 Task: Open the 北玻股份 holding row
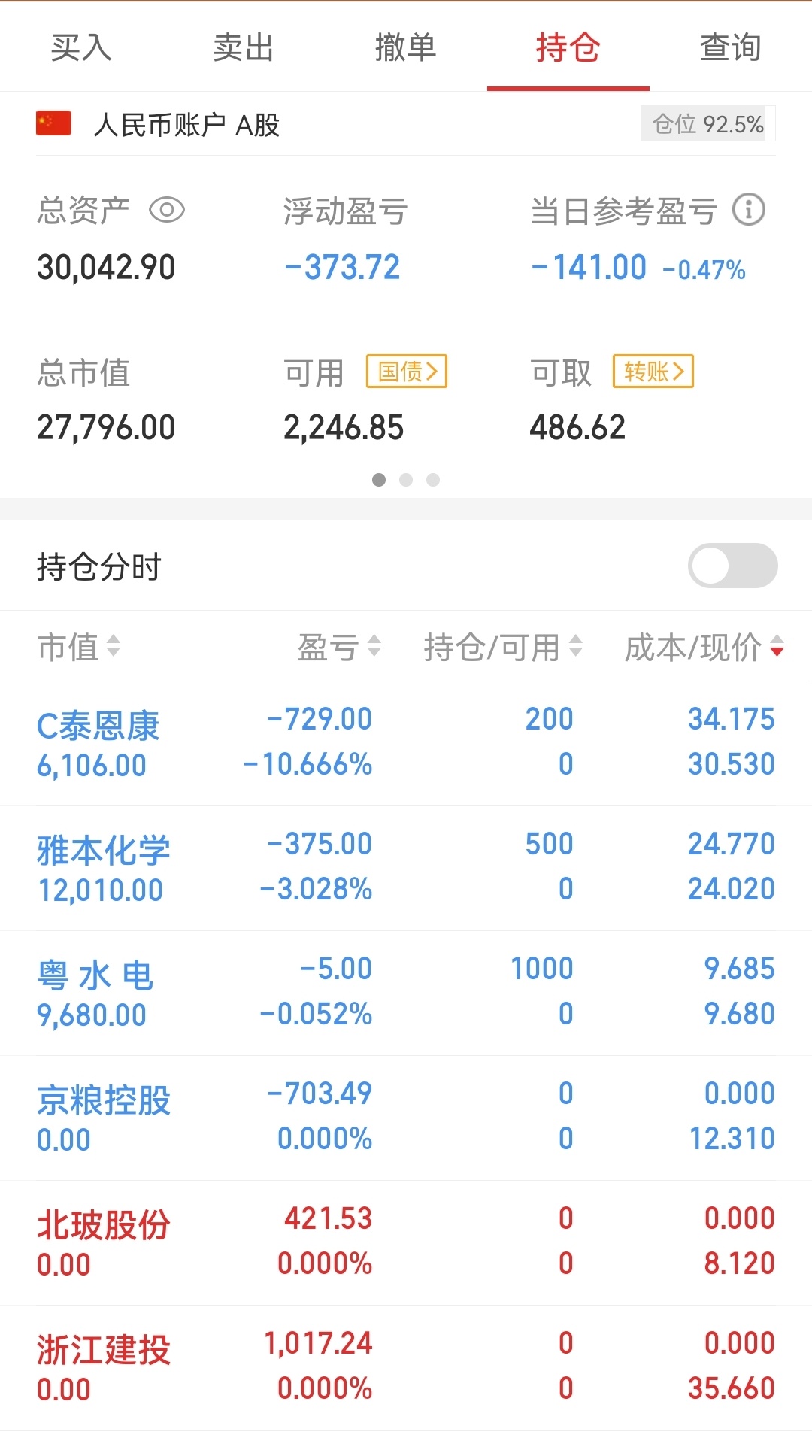tap(406, 1242)
